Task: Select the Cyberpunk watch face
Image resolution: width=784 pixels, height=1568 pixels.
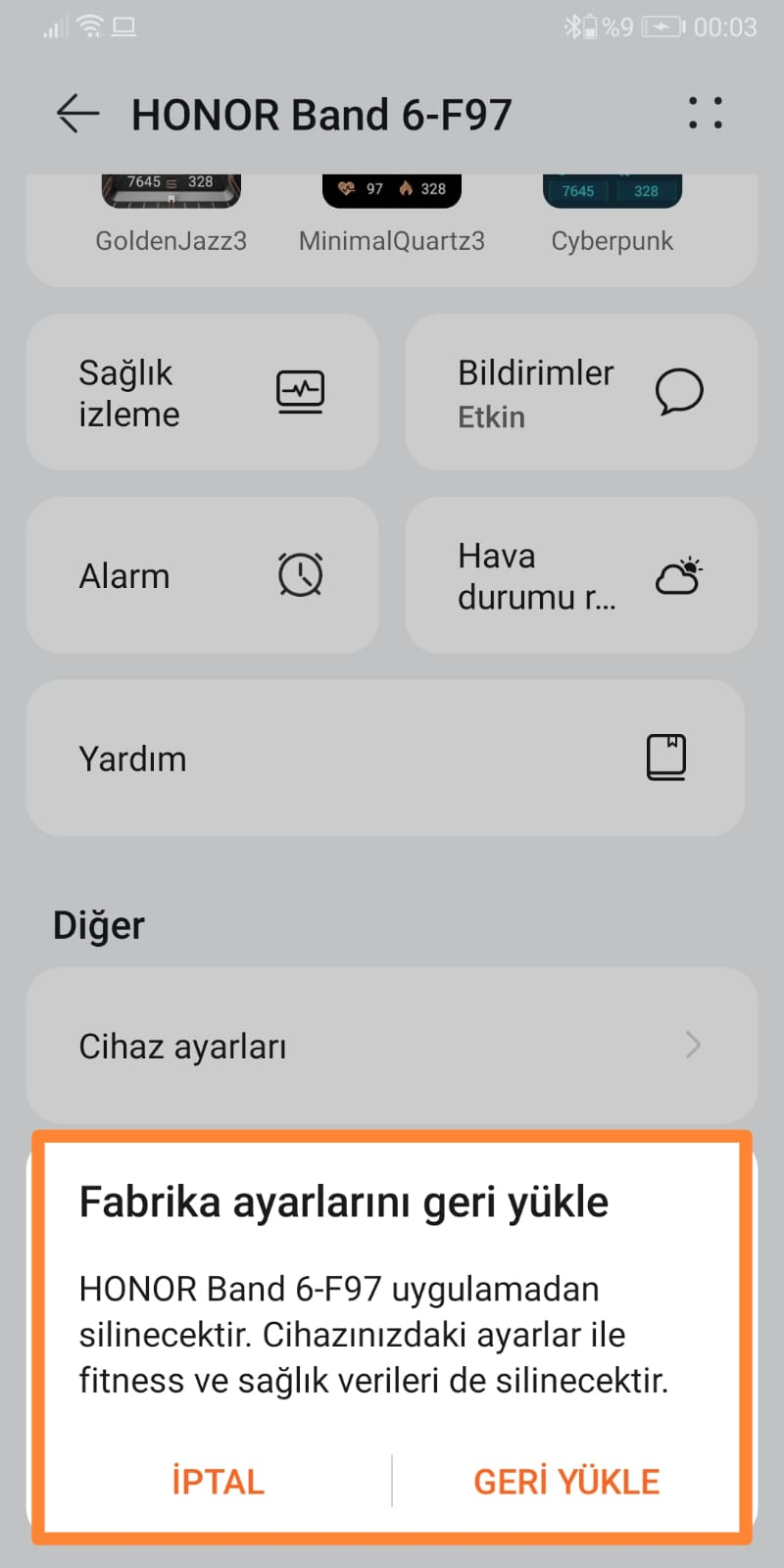Action: tap(612, 215)
